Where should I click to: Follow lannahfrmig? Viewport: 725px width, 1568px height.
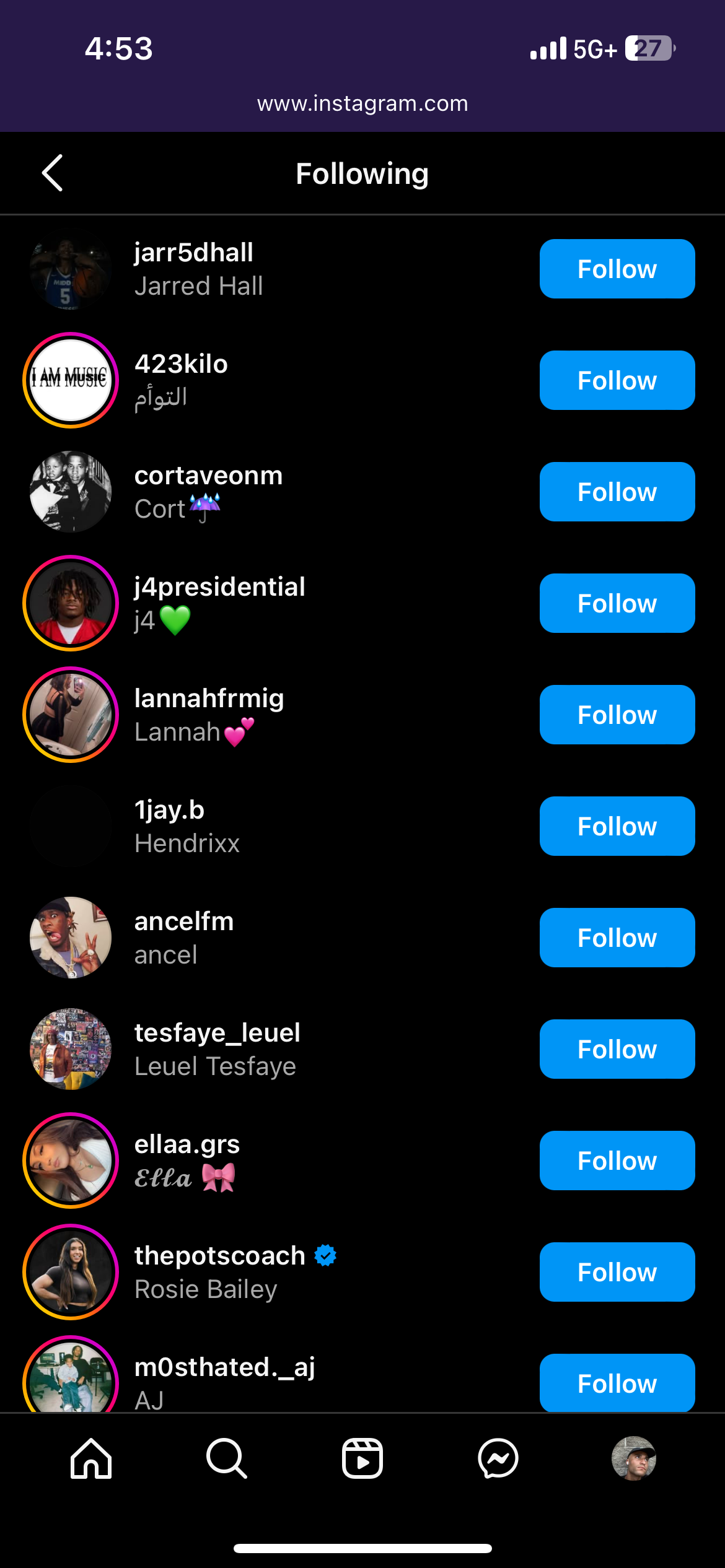pos(617,715)
